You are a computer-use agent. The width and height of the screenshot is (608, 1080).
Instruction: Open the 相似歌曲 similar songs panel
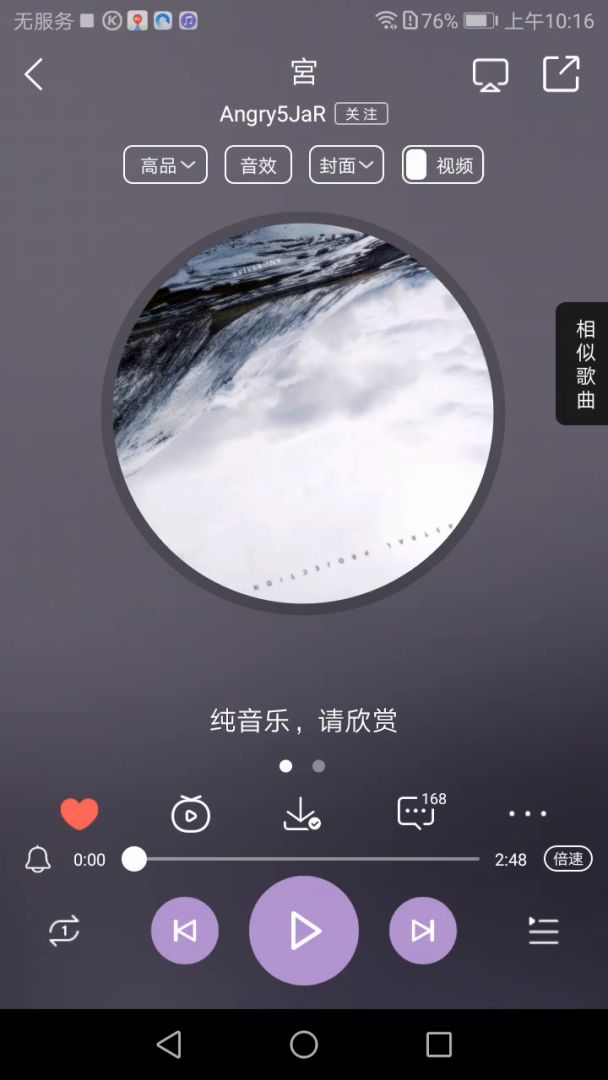(584, 364)
